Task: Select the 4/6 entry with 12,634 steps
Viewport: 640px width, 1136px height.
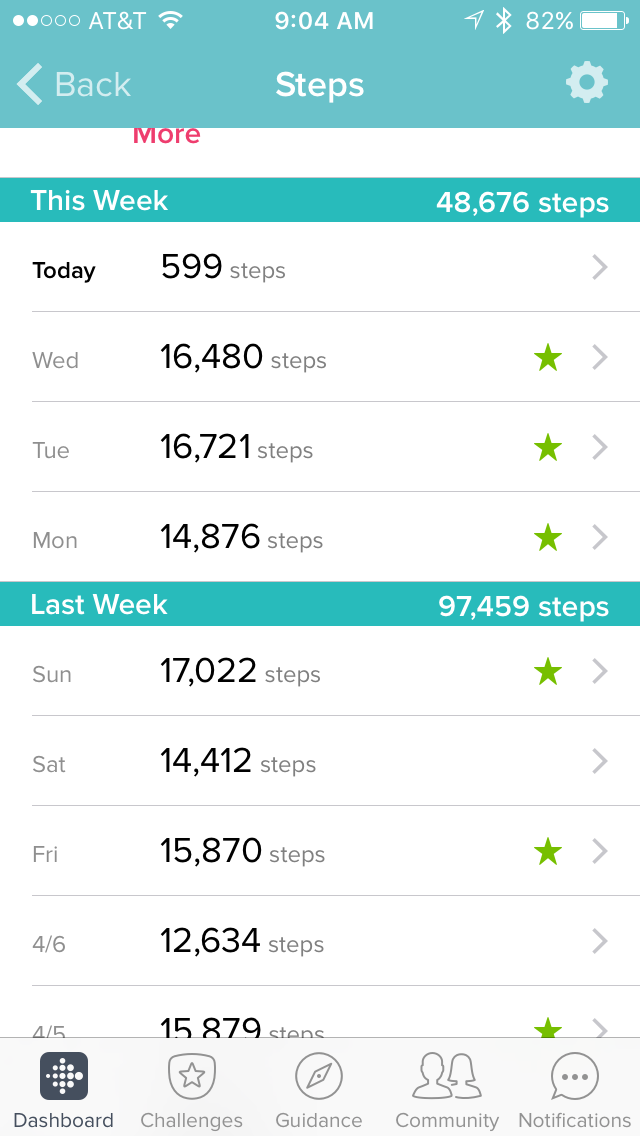Action: (x=320, y=942)
